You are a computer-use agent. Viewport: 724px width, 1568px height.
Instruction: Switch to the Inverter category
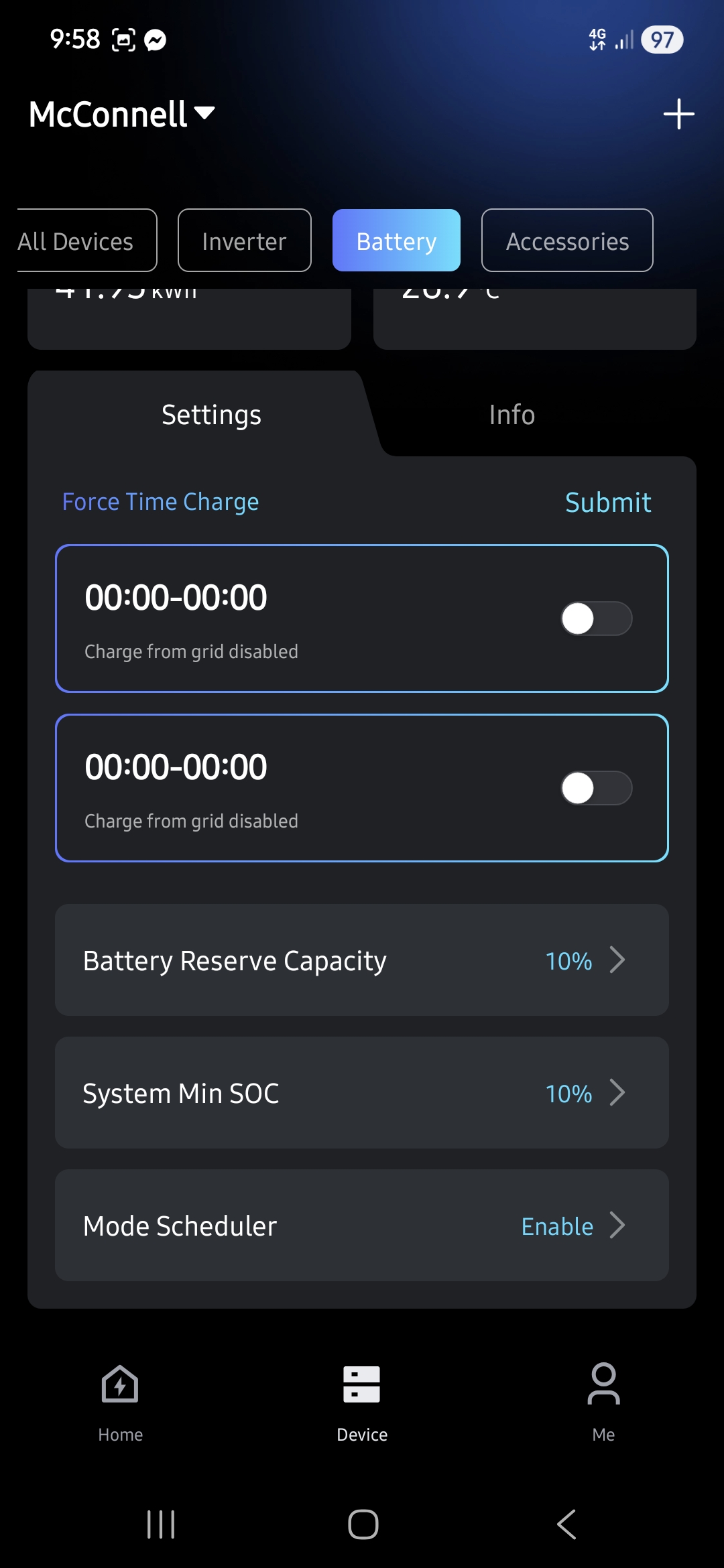pyautogui.click(x=244, y=241)
